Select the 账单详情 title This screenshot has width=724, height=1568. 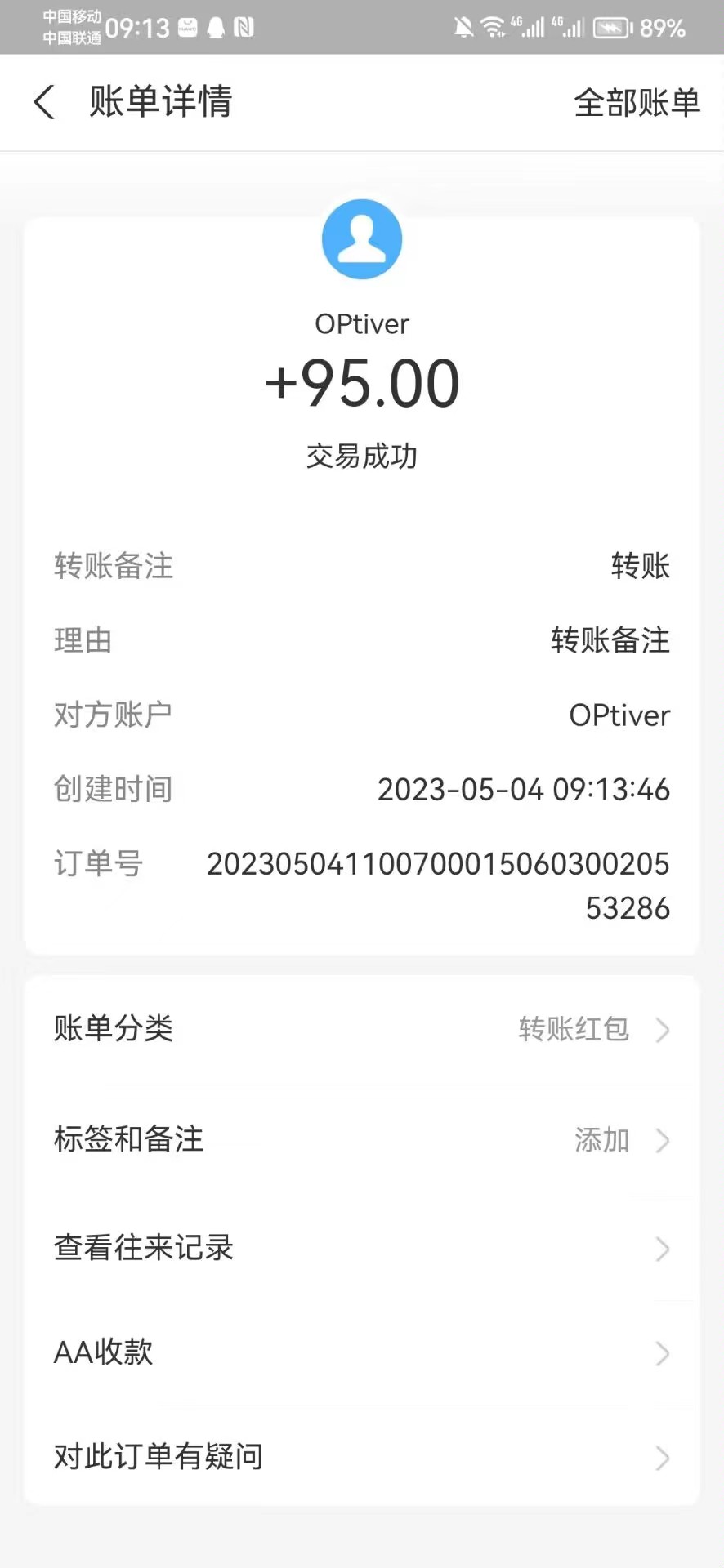160,101
